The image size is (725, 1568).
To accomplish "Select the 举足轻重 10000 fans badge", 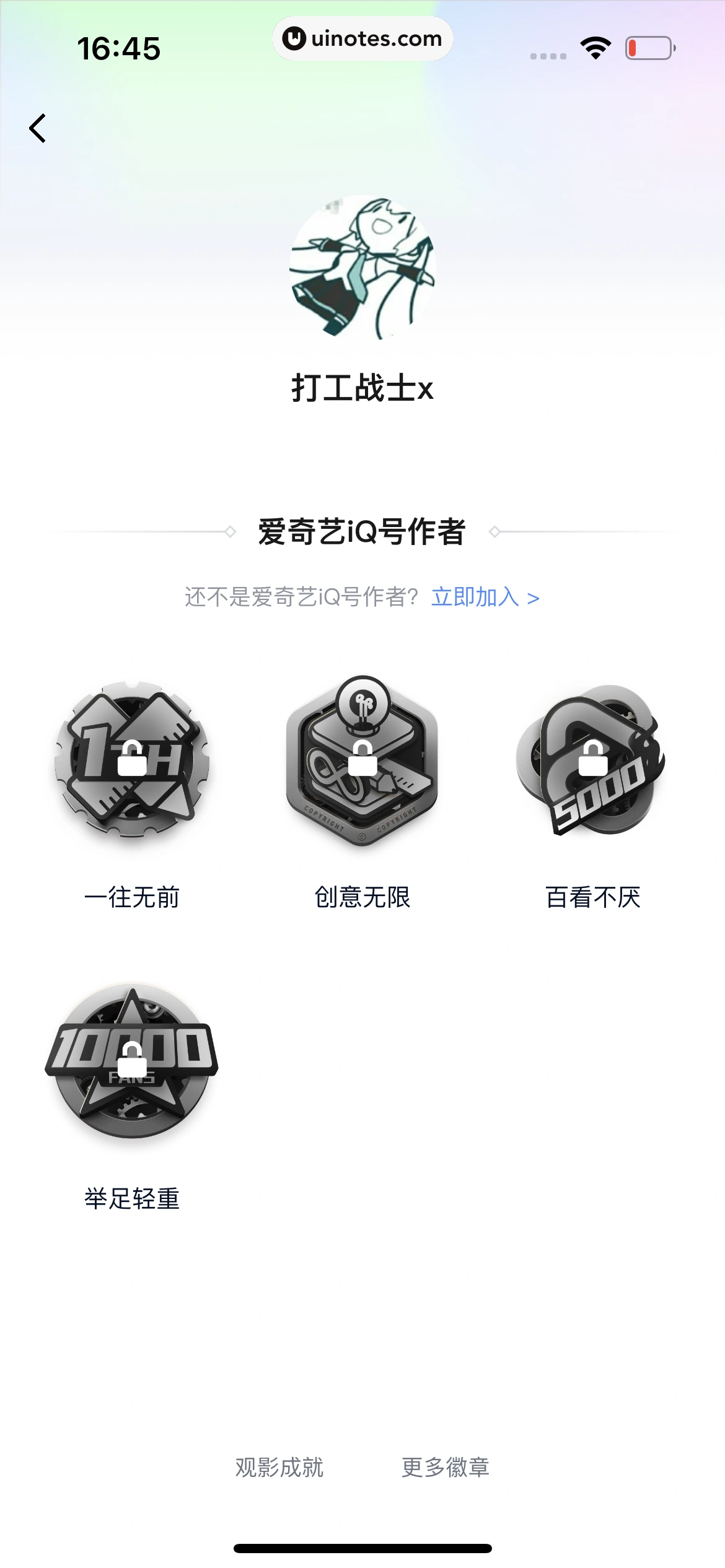I will tap(131, 1060).
